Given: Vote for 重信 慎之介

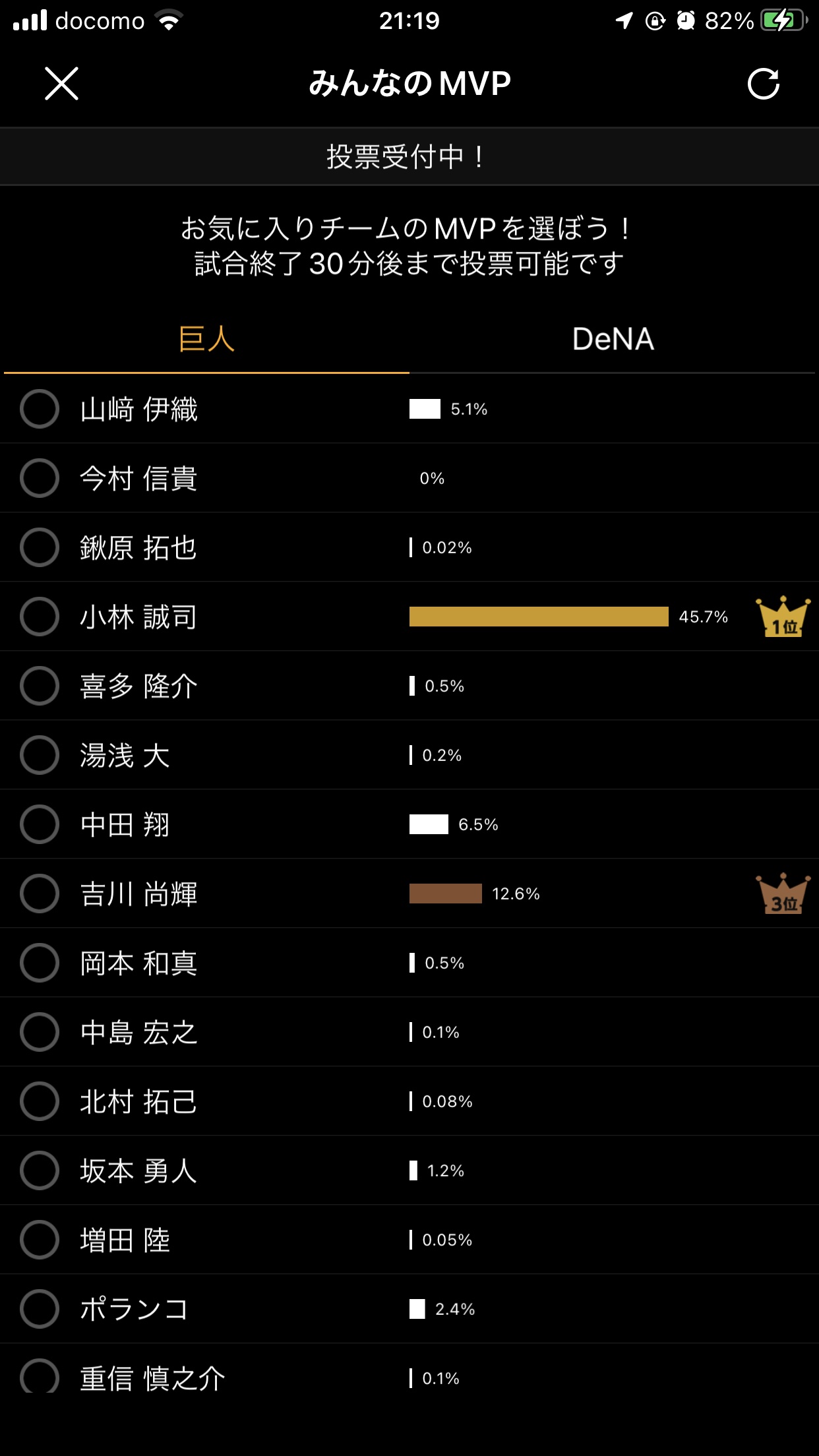Looking at the screenshot, I should pos(40,1376).
